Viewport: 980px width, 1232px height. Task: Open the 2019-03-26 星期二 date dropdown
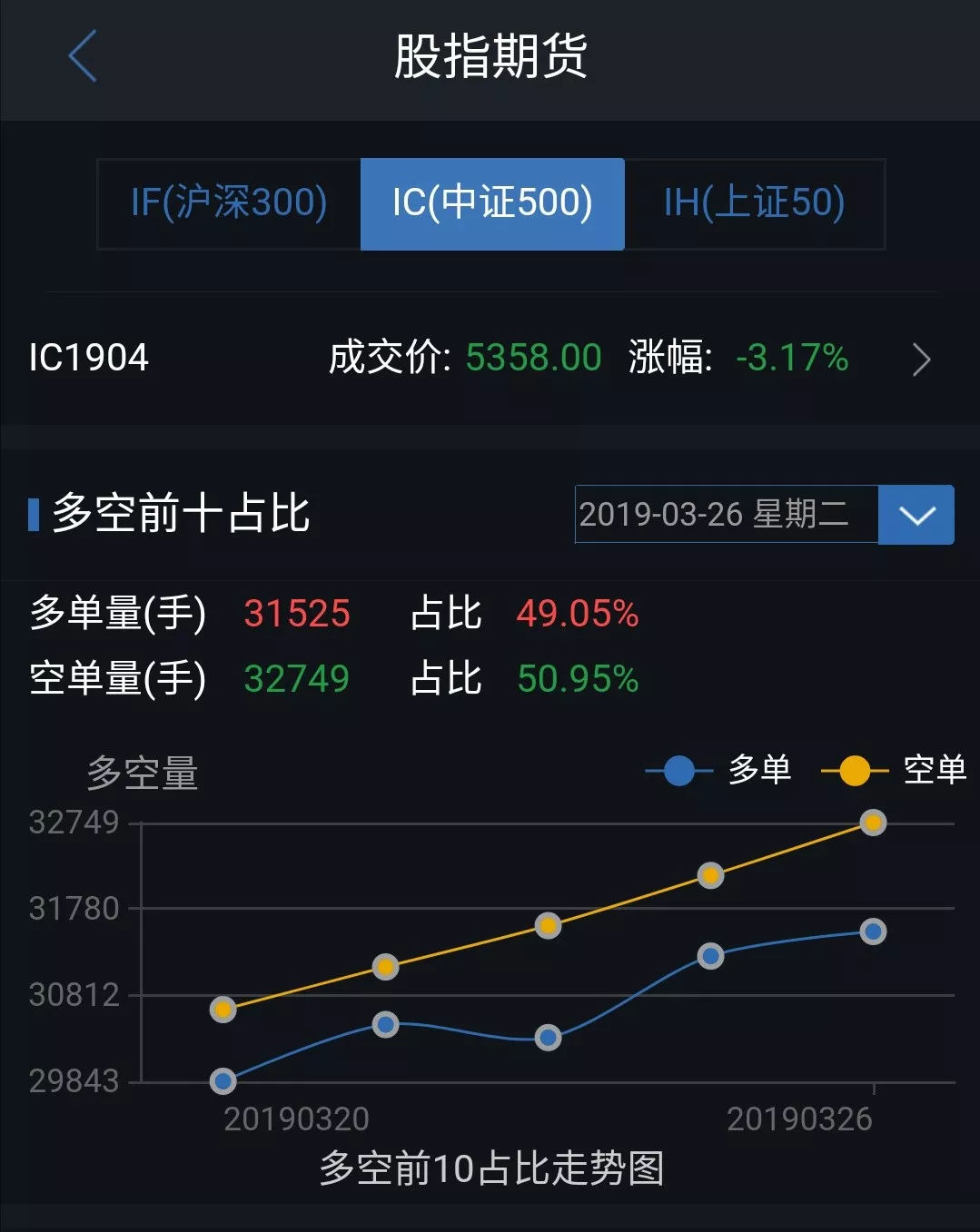916,515
